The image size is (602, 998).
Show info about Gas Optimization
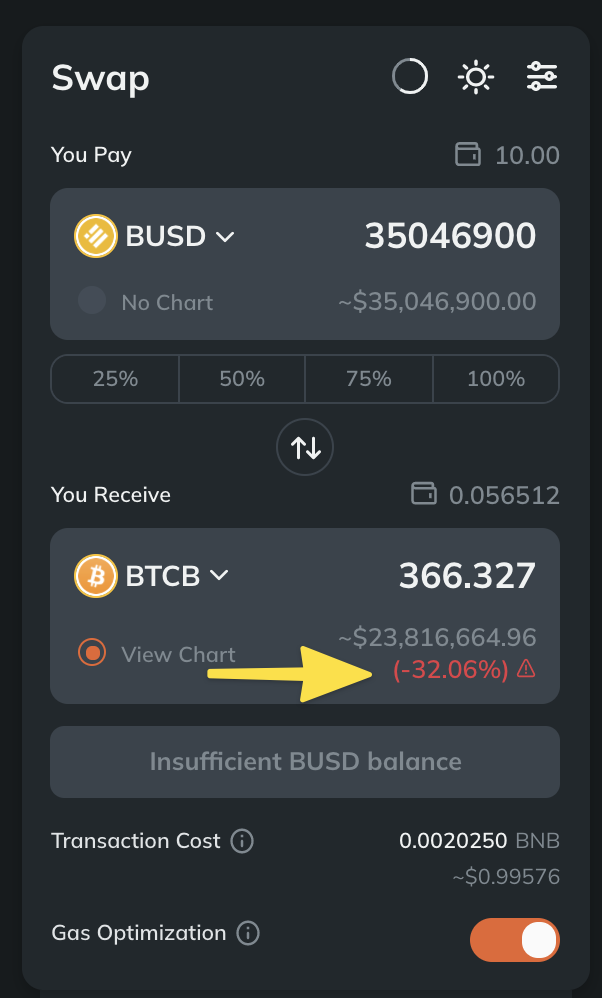click(x=248, y=934)
